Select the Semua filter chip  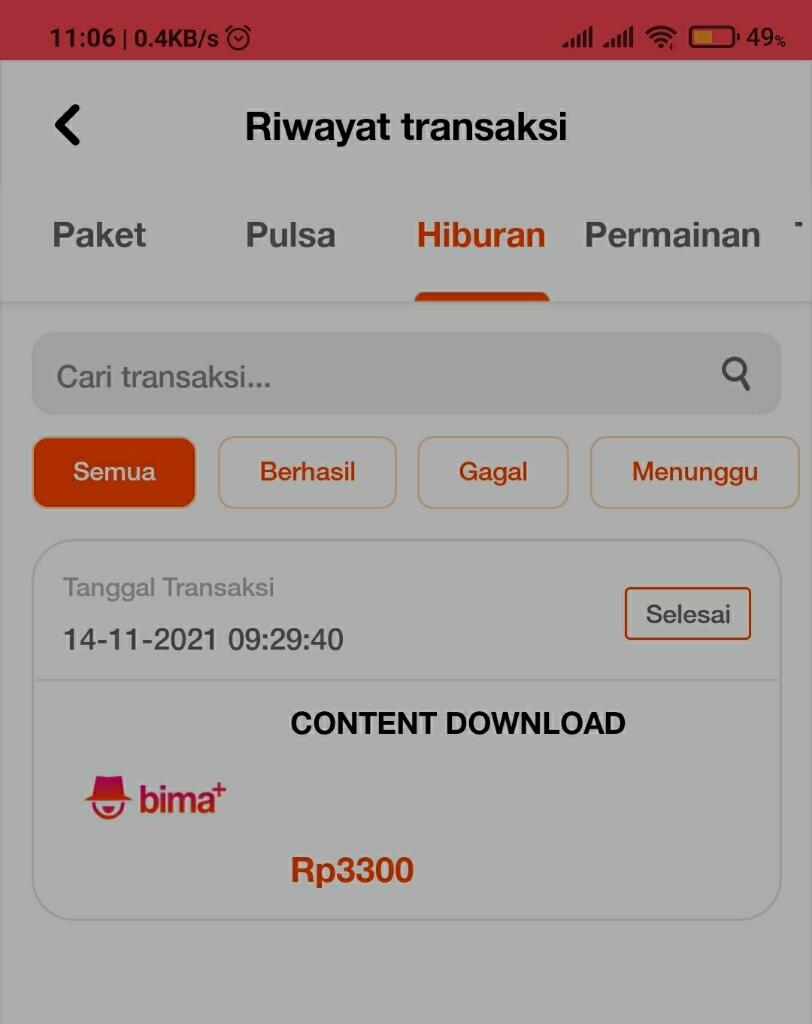[x=113, y=472]
